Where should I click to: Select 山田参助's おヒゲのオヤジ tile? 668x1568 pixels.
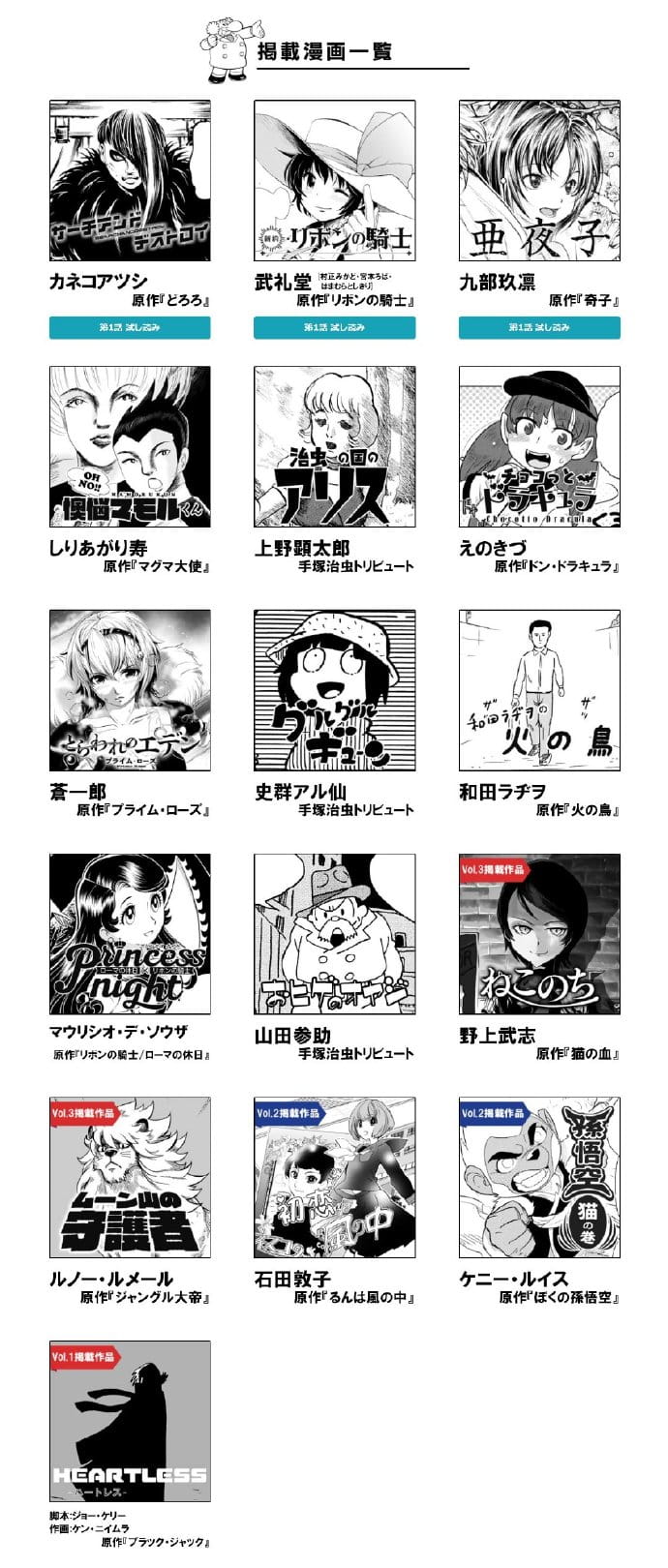334,934
